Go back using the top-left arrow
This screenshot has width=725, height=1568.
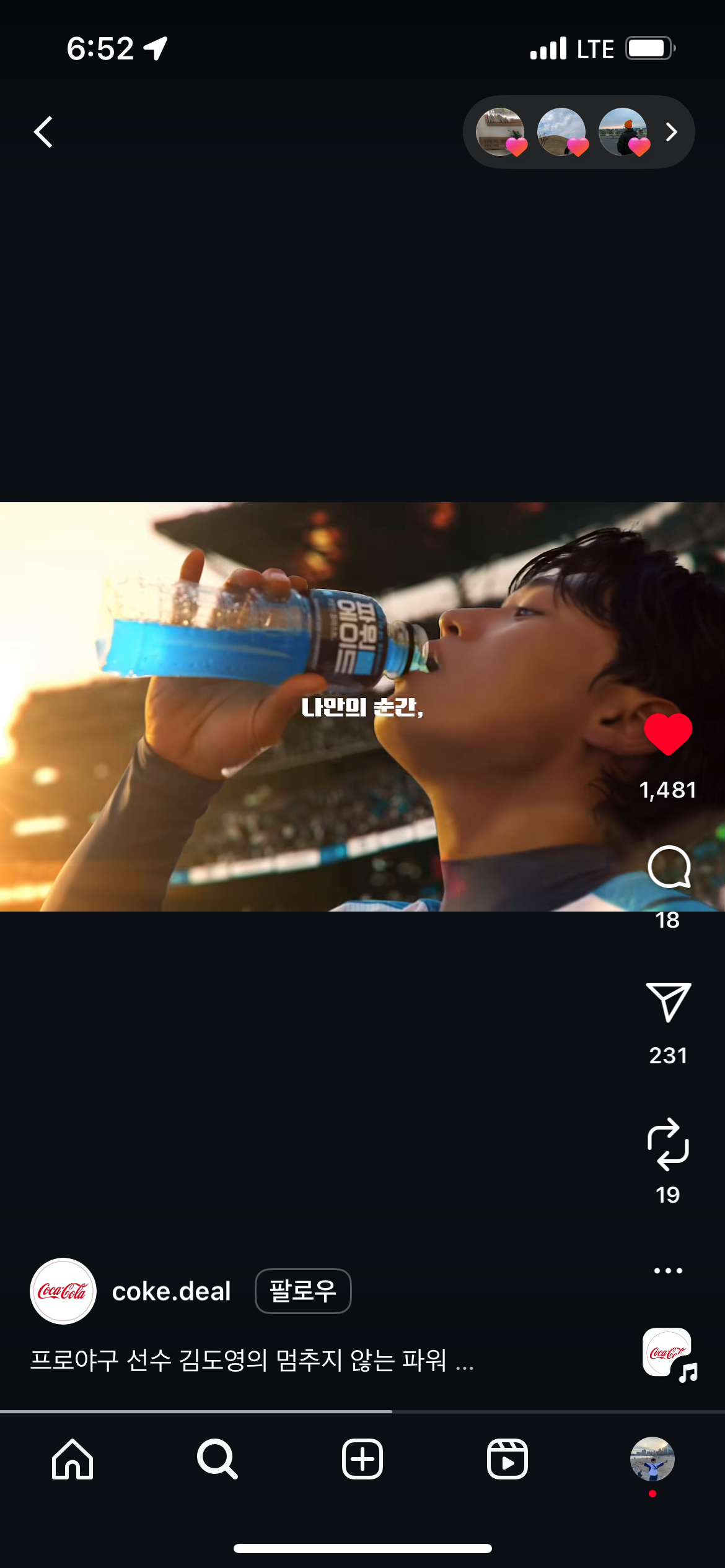tap(43, 132)
